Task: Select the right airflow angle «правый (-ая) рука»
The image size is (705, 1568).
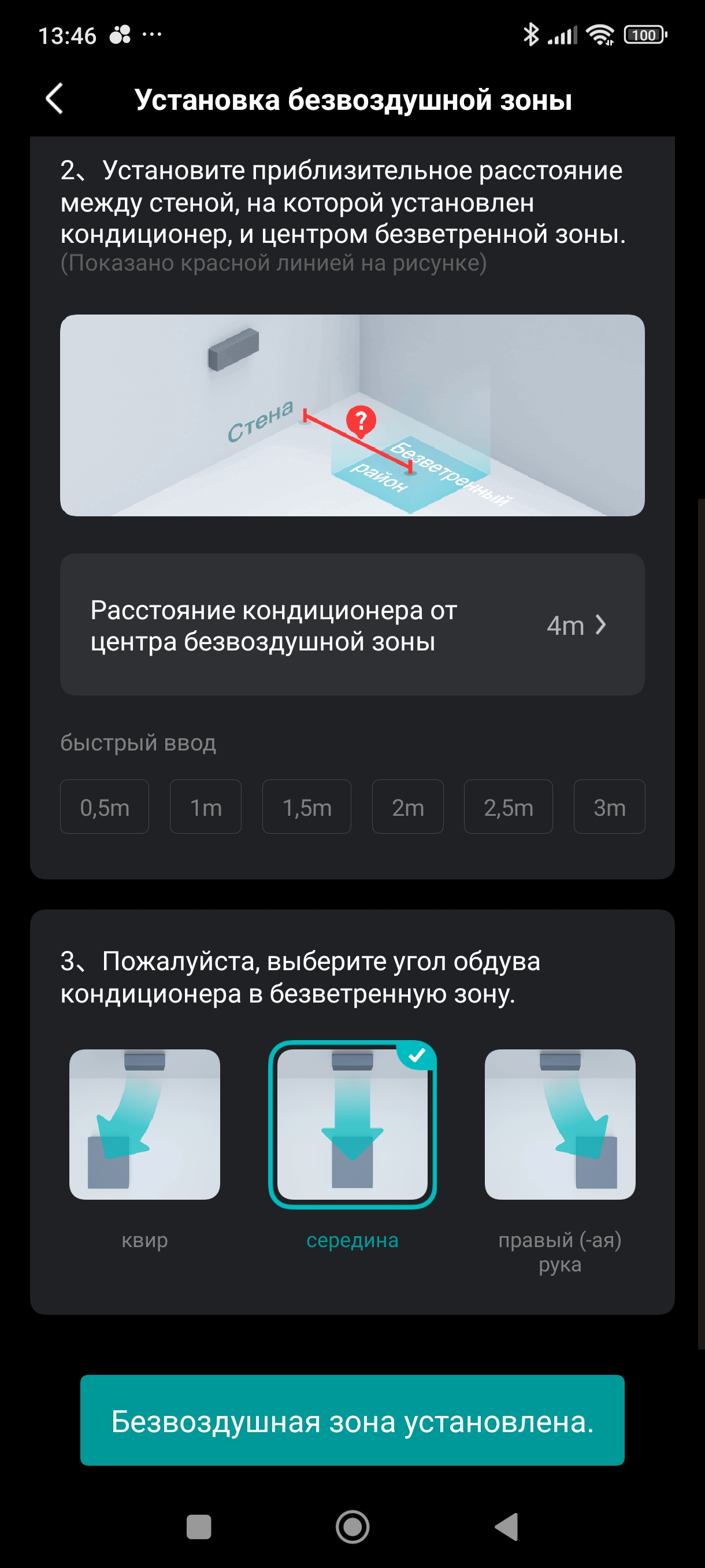Action: click(559, 1125)
